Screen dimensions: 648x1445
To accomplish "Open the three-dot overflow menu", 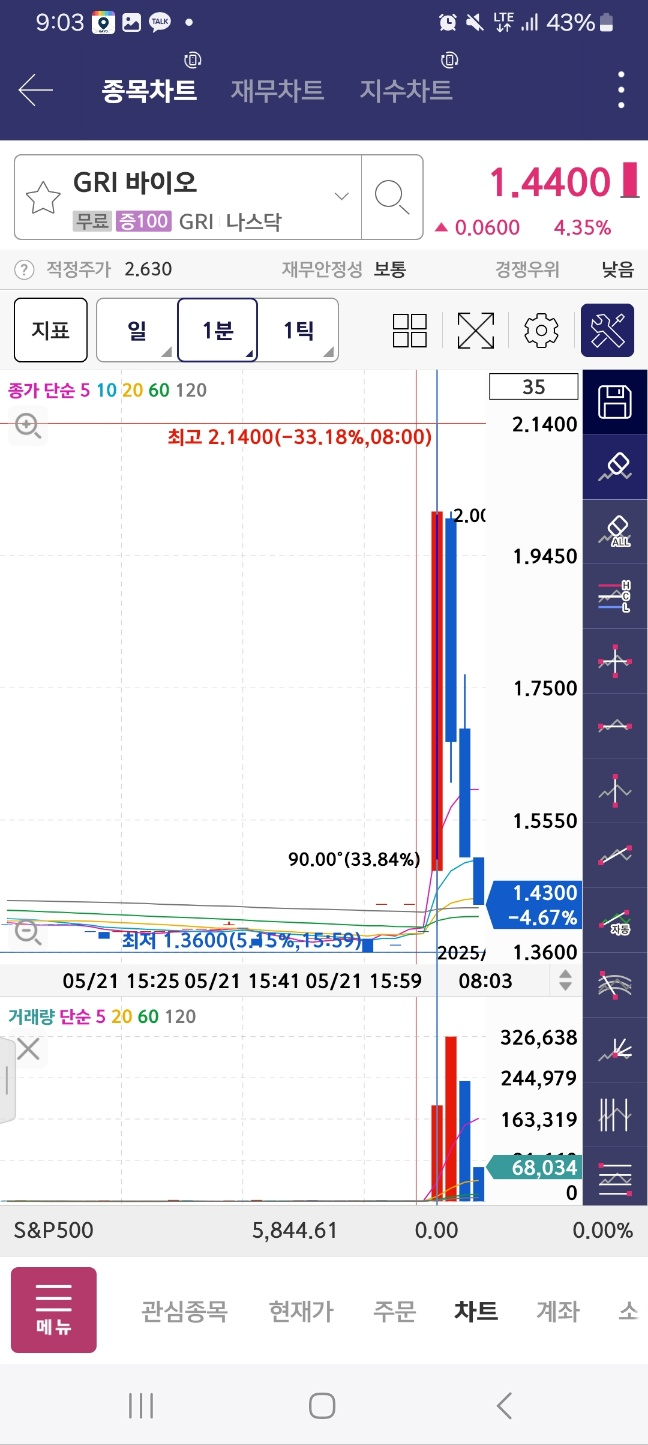I will tap(621, 90).
